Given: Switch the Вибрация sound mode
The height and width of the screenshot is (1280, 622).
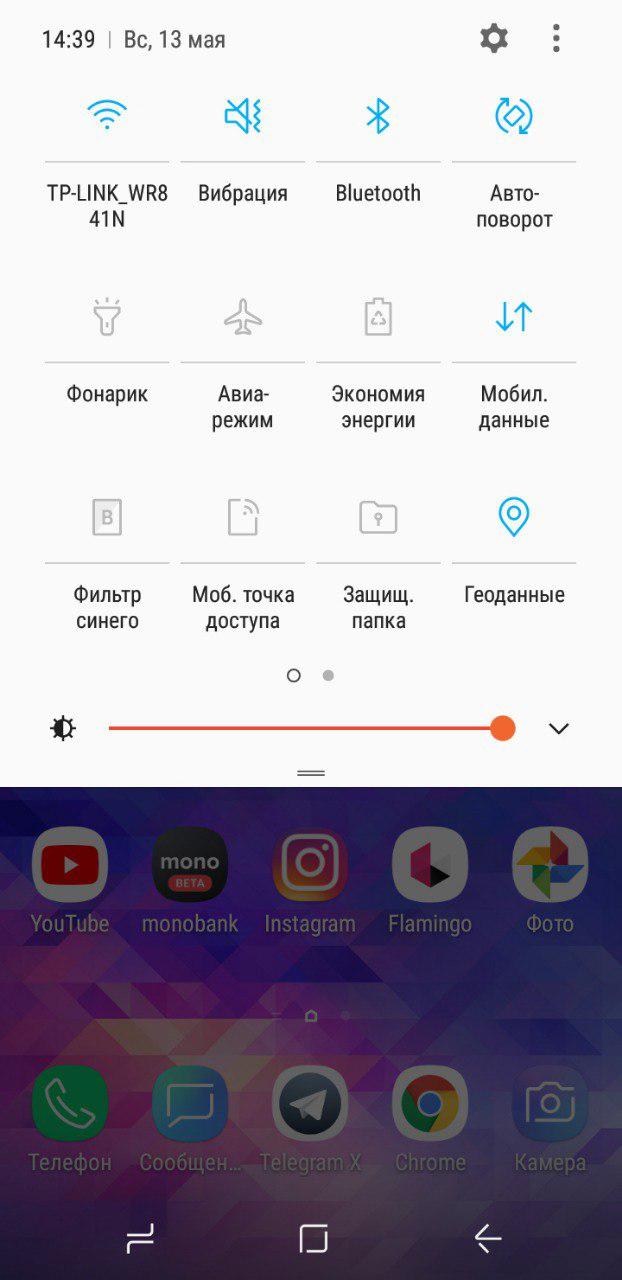Looking at the screenshot, I should click(243, 116).
